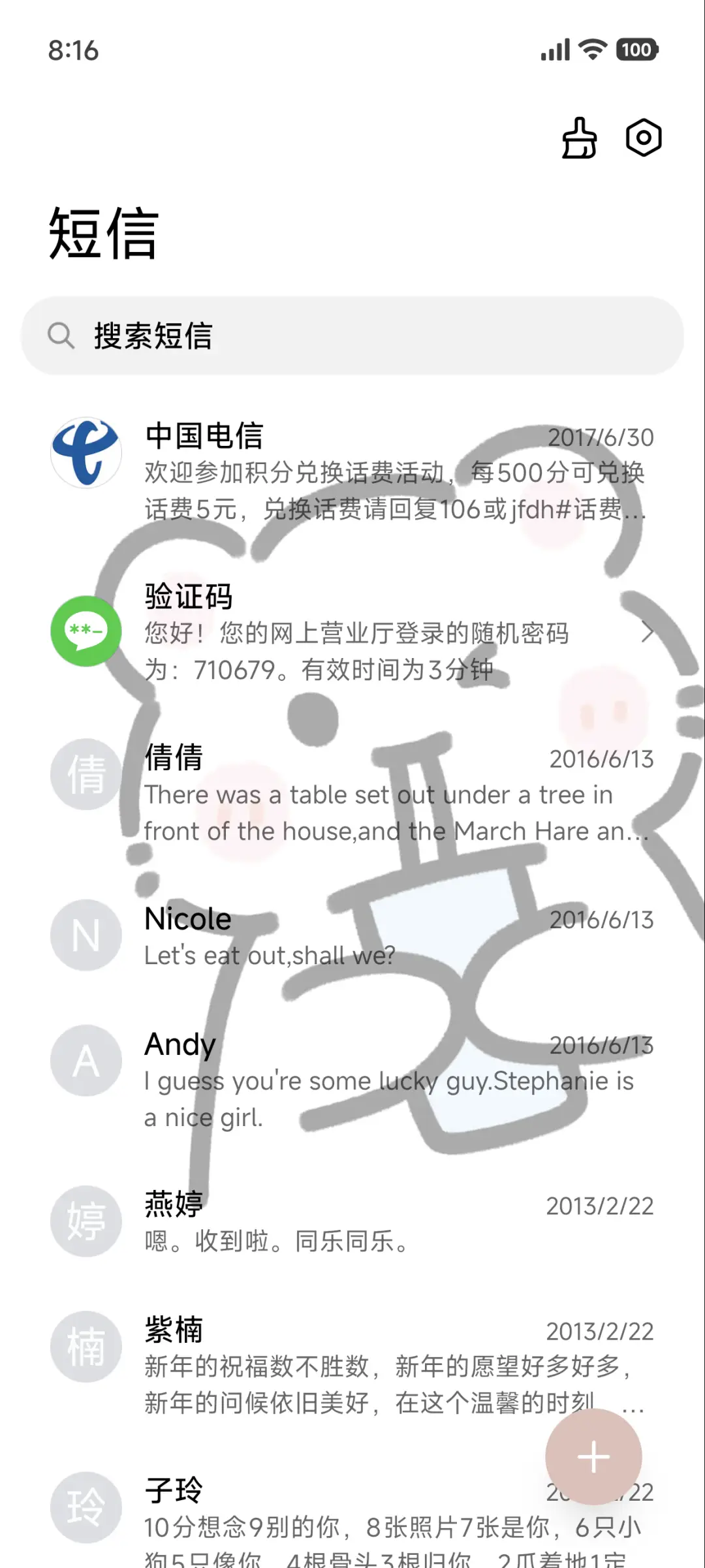Viewport: 705px width, 1568px height.
Task: Tap the search magnifier icon
Action: (x=61, y=336)
